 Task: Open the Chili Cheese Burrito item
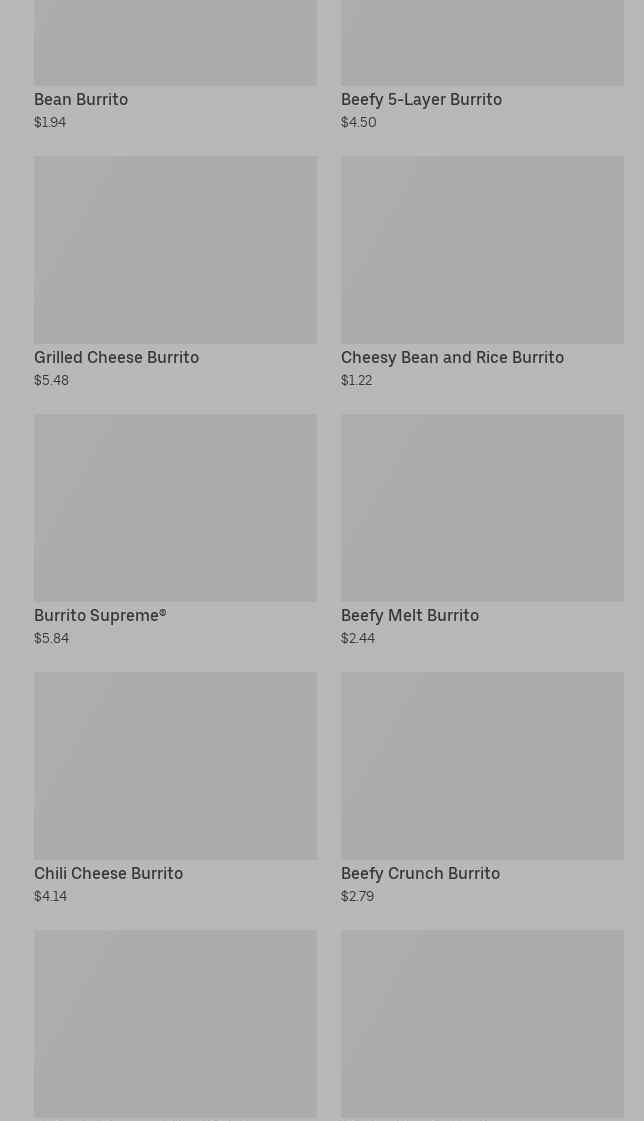pyautogui.click(x=175, y=789)
